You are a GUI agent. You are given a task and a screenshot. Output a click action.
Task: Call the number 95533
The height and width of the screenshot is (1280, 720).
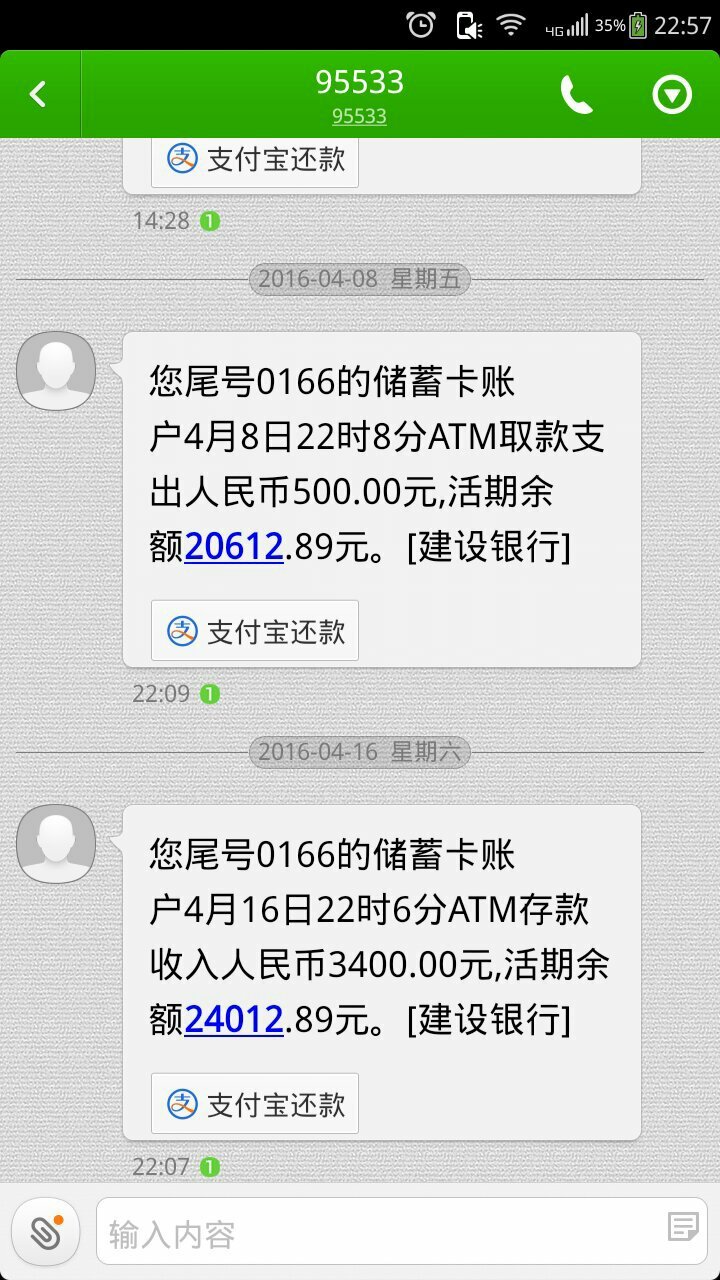(576, 95)
